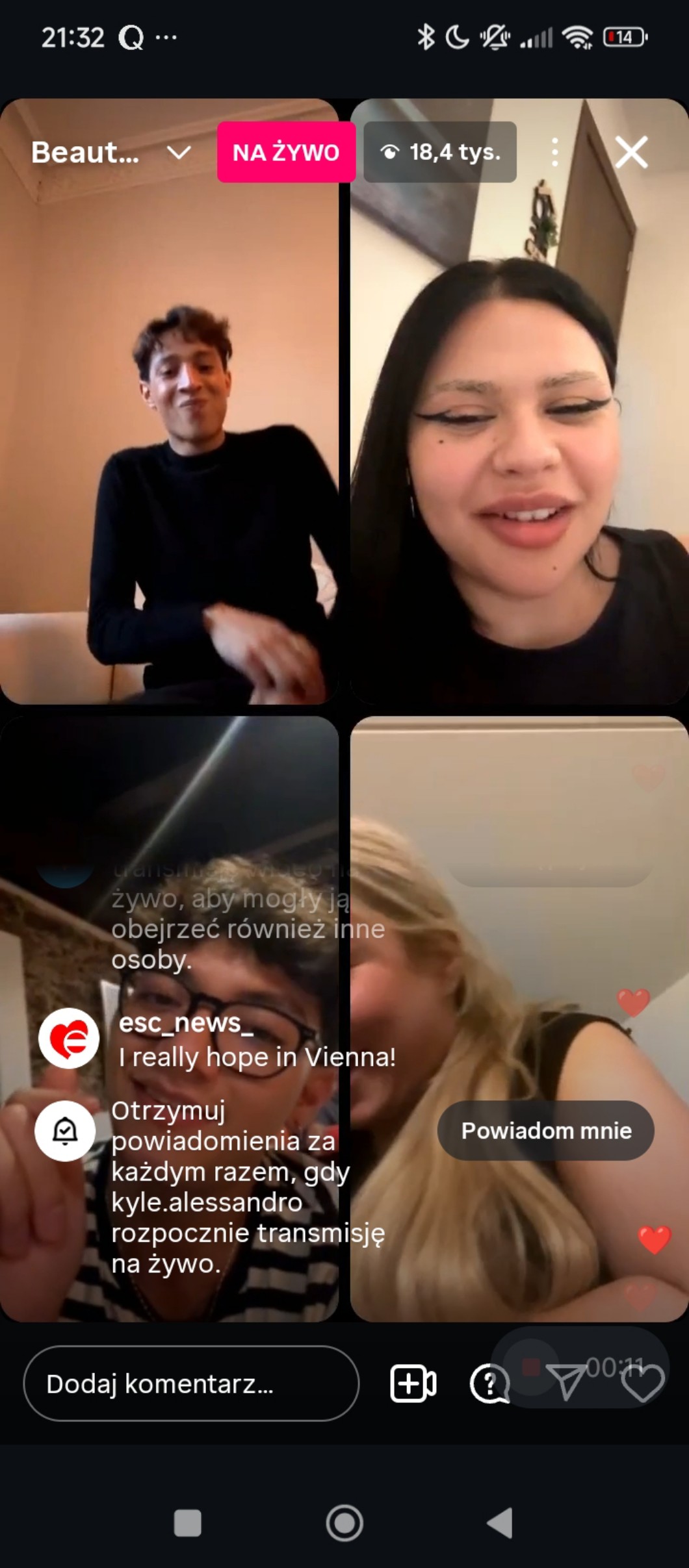Ask a question with the question icon

click(x=489, y=1384)
